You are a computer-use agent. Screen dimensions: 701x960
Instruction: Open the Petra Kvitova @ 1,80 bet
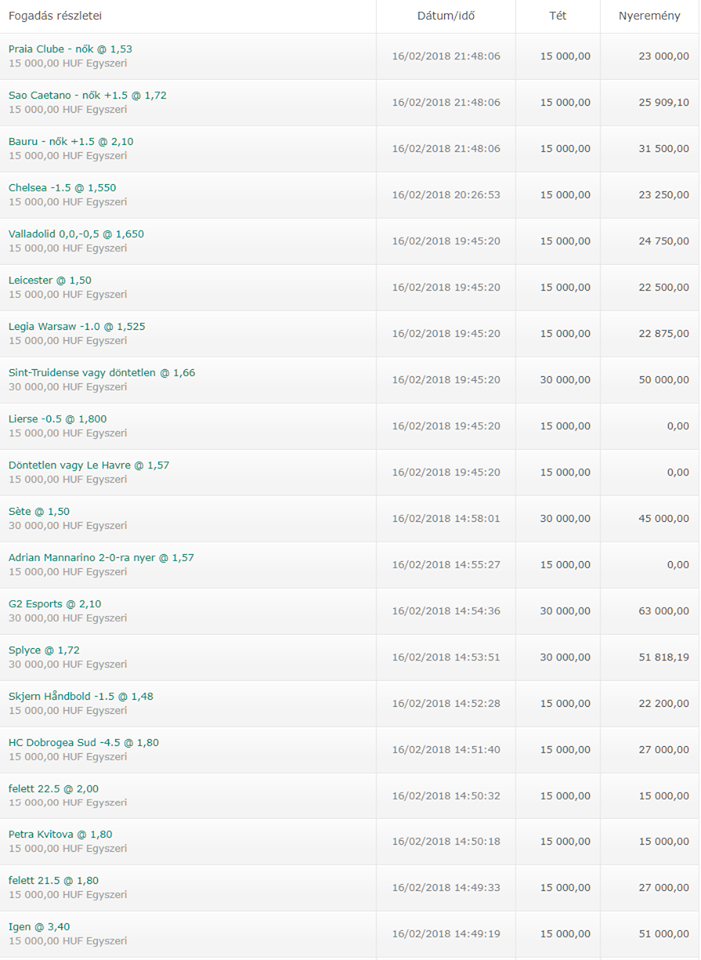tap(60, 834)
